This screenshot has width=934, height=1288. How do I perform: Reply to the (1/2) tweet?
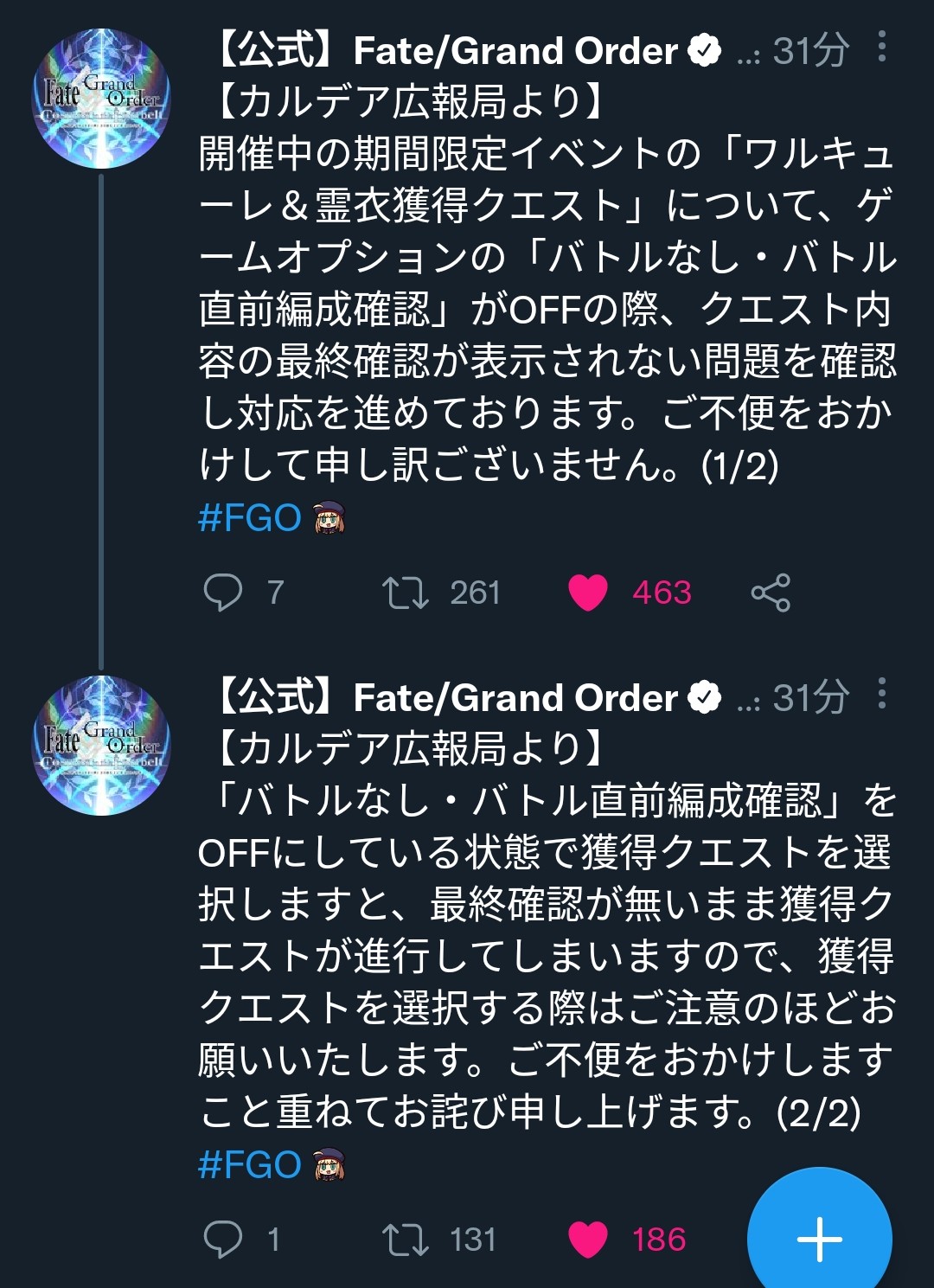(x=223, y=593)
